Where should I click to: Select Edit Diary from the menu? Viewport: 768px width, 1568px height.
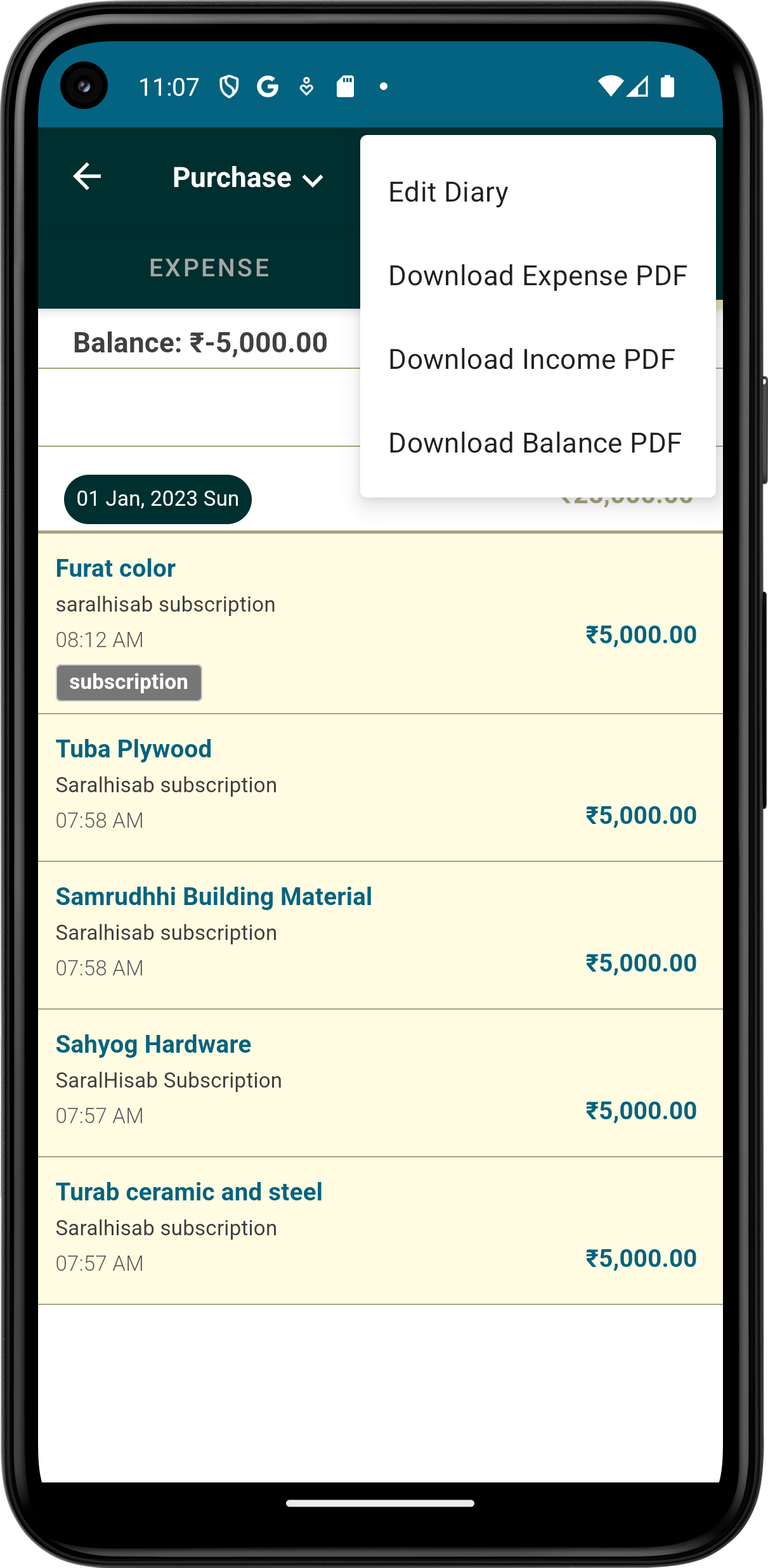[448, 192]
